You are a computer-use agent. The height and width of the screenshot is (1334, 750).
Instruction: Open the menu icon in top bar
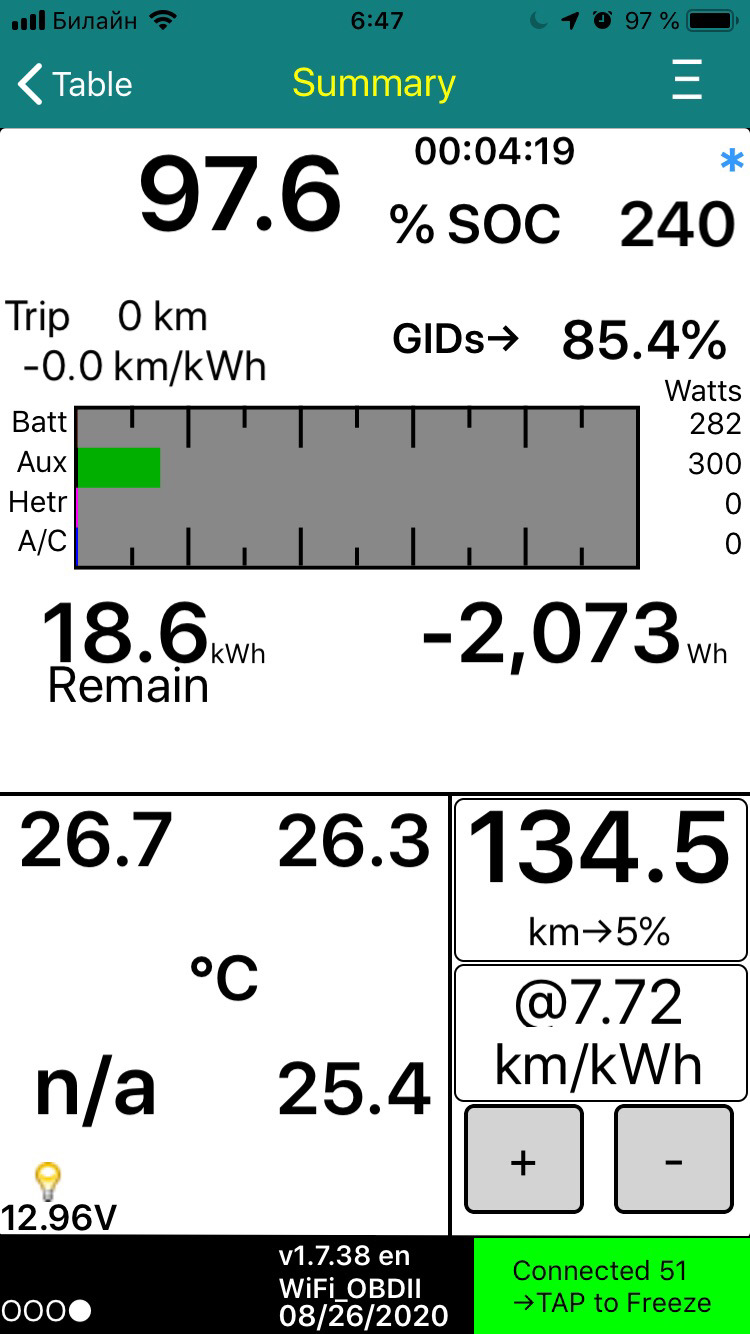[x=687, y=80]
